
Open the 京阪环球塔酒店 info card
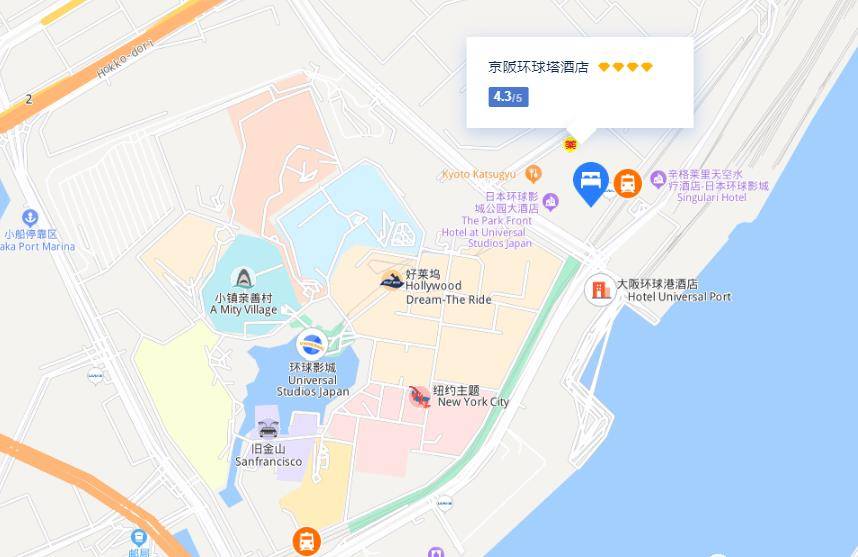pos(579,82)
